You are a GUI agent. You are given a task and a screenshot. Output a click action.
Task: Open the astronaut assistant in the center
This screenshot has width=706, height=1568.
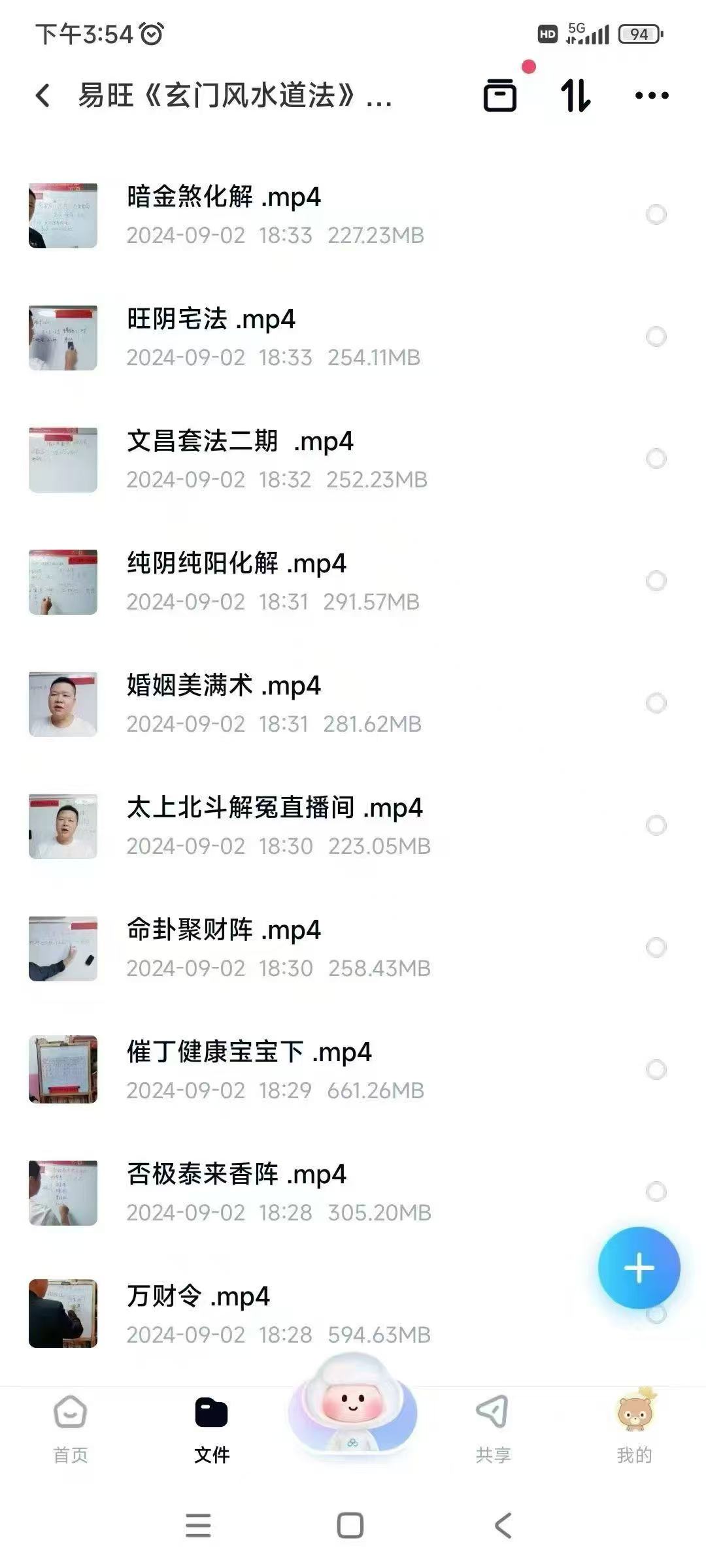tap(353, 1403)
